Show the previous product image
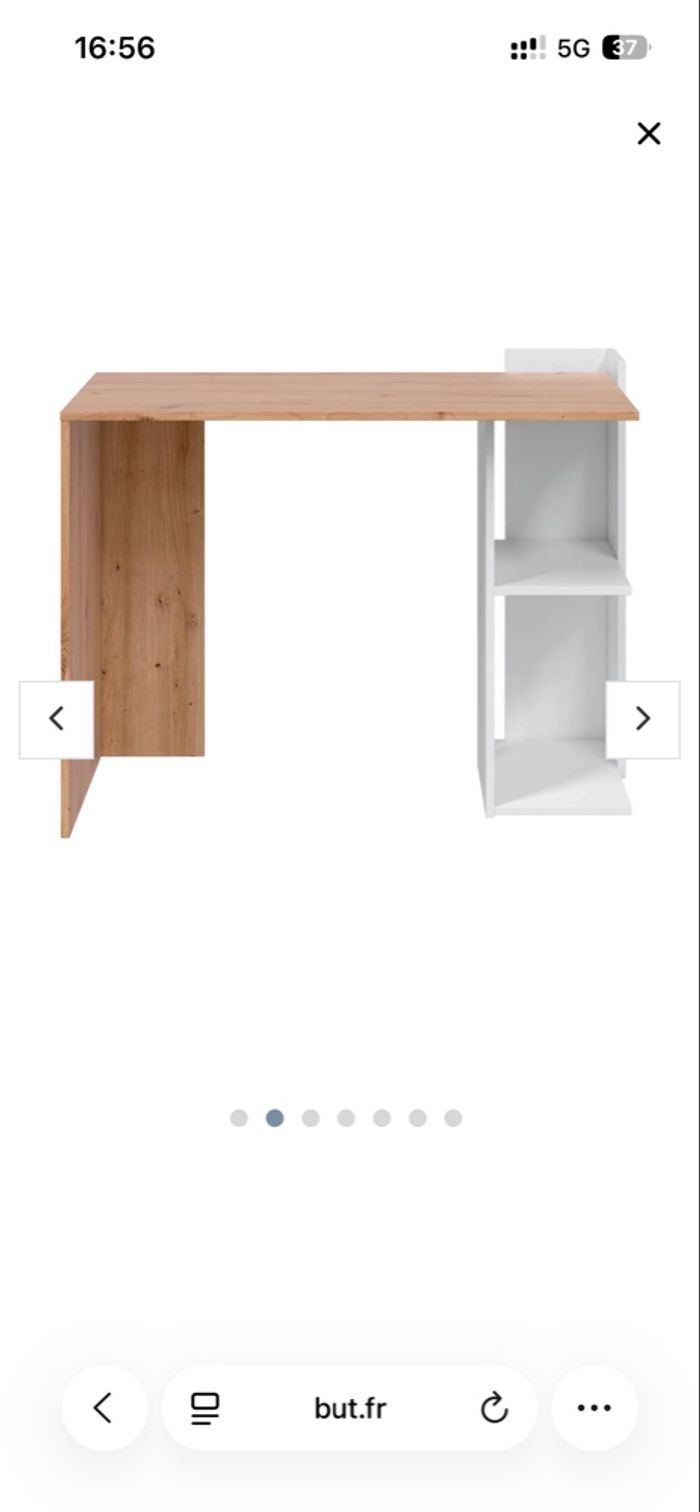 click(57, 719)
